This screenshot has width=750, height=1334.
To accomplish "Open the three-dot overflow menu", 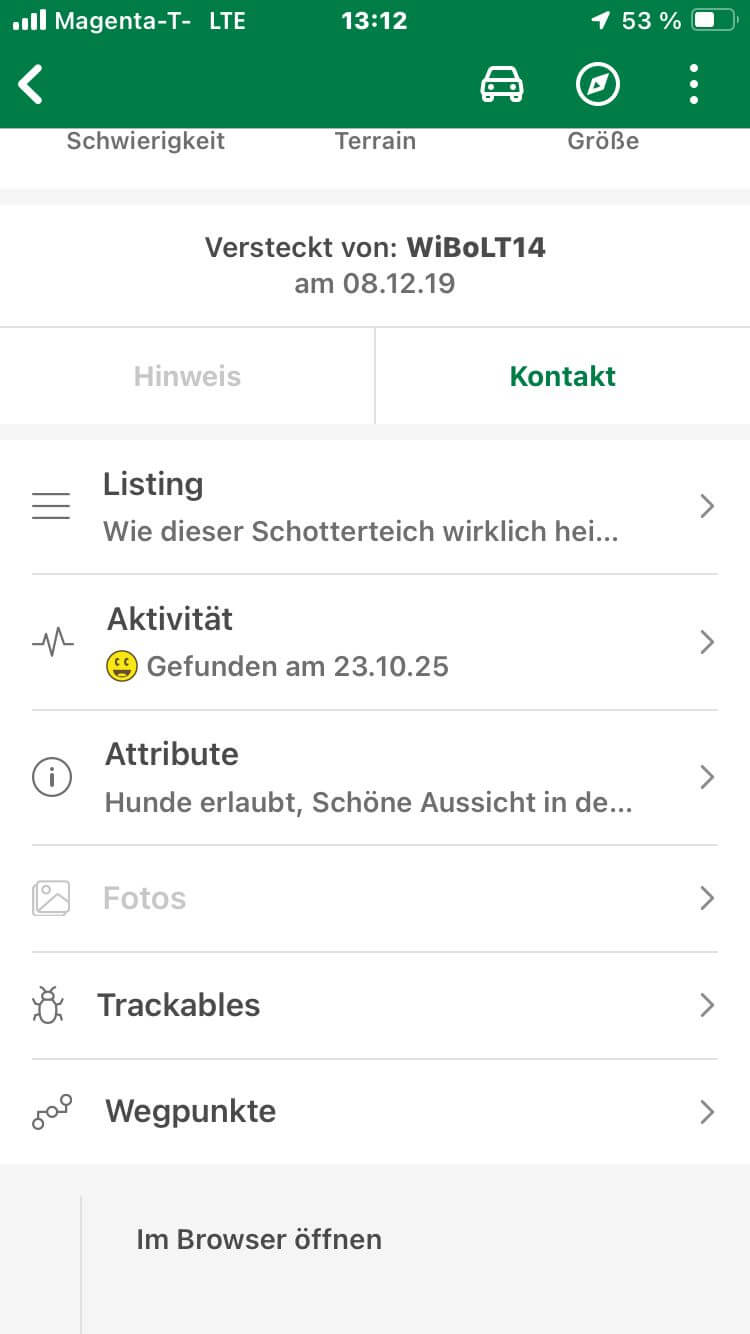I will coord(694,85).
